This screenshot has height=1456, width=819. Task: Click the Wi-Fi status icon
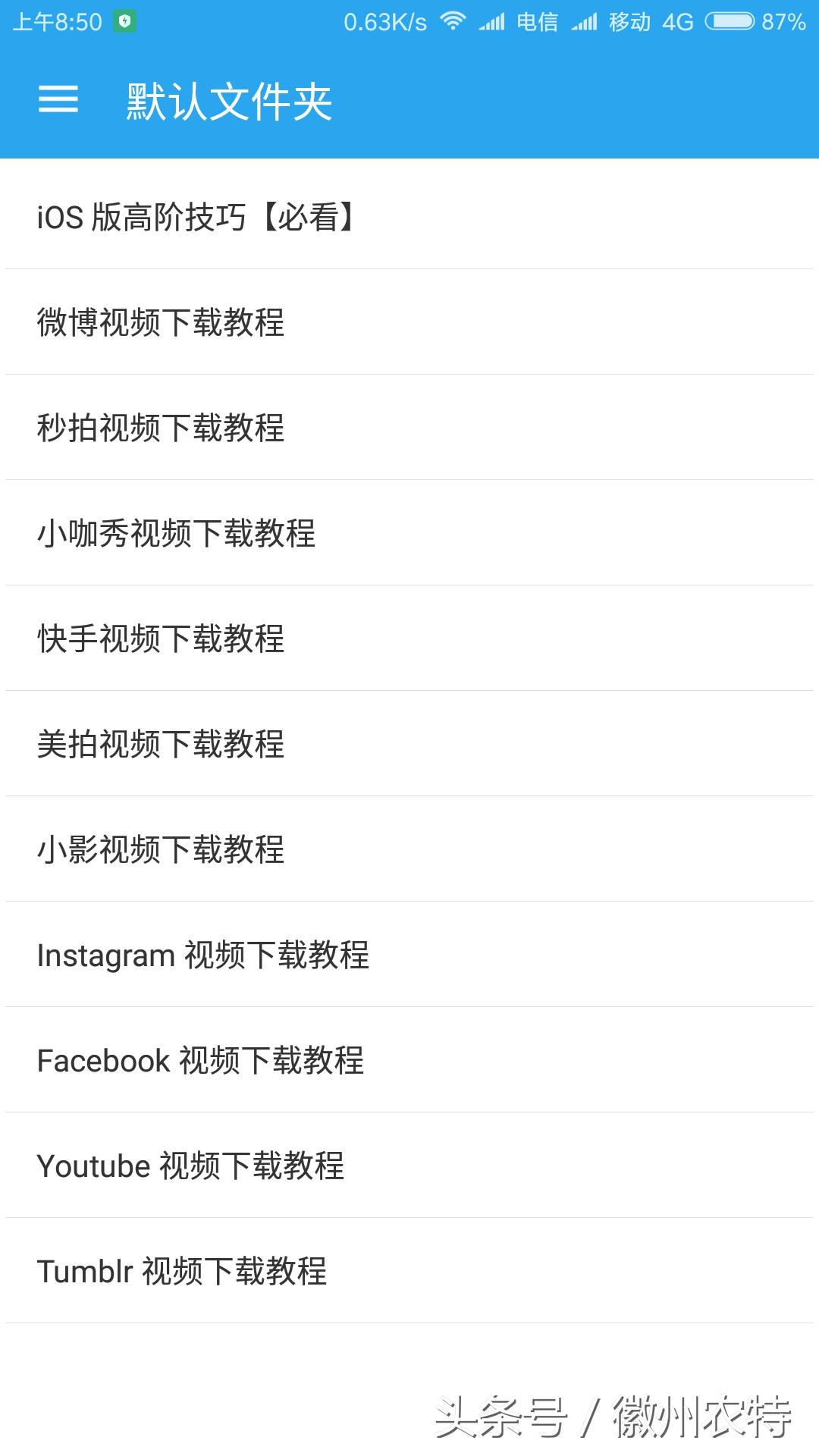coord(453,20)
